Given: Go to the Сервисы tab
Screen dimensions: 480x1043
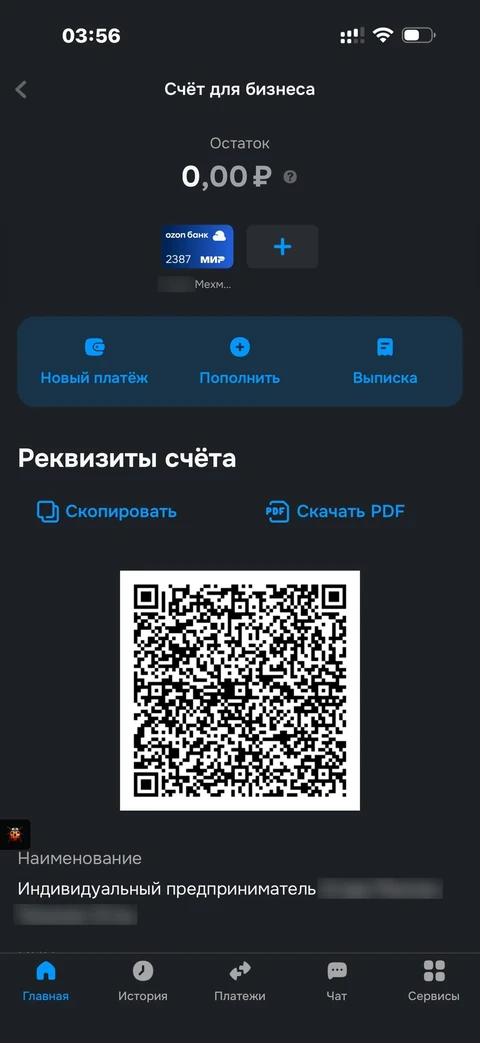Looking at the screenshot, I should tap(433, 982).
